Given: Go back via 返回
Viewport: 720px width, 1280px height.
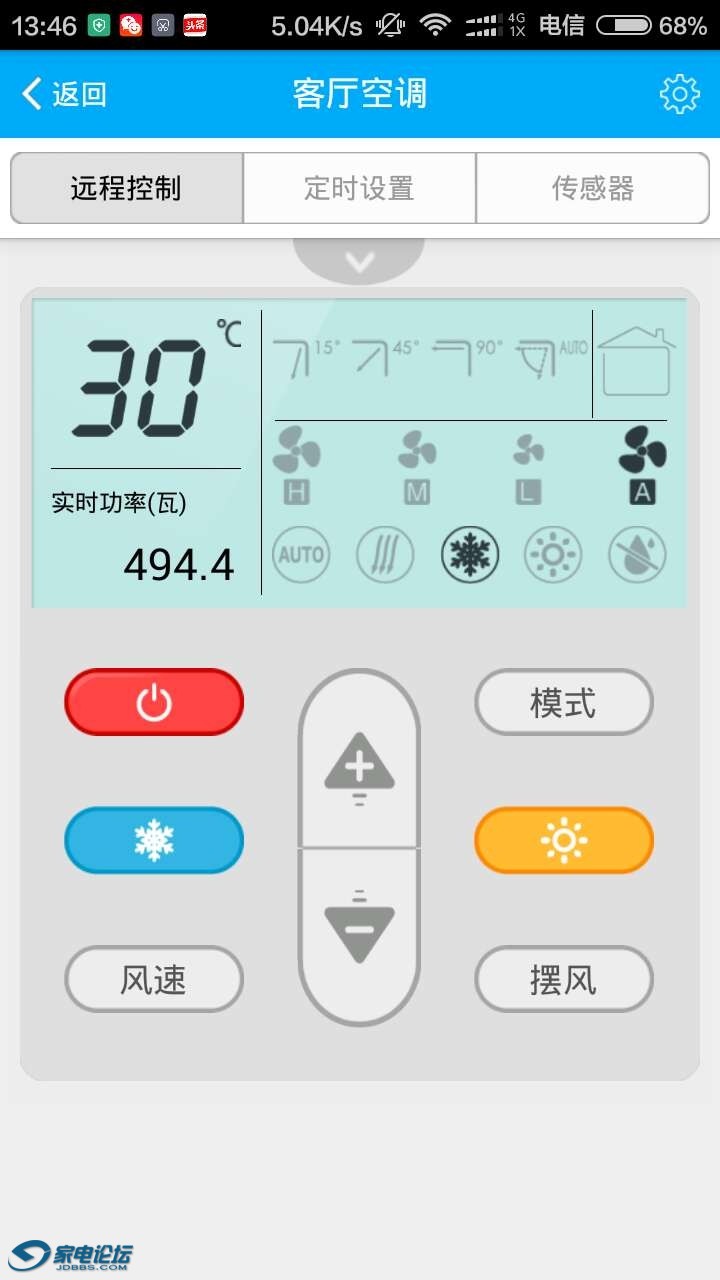Looking at the screenshot, I should click(64, 94).
